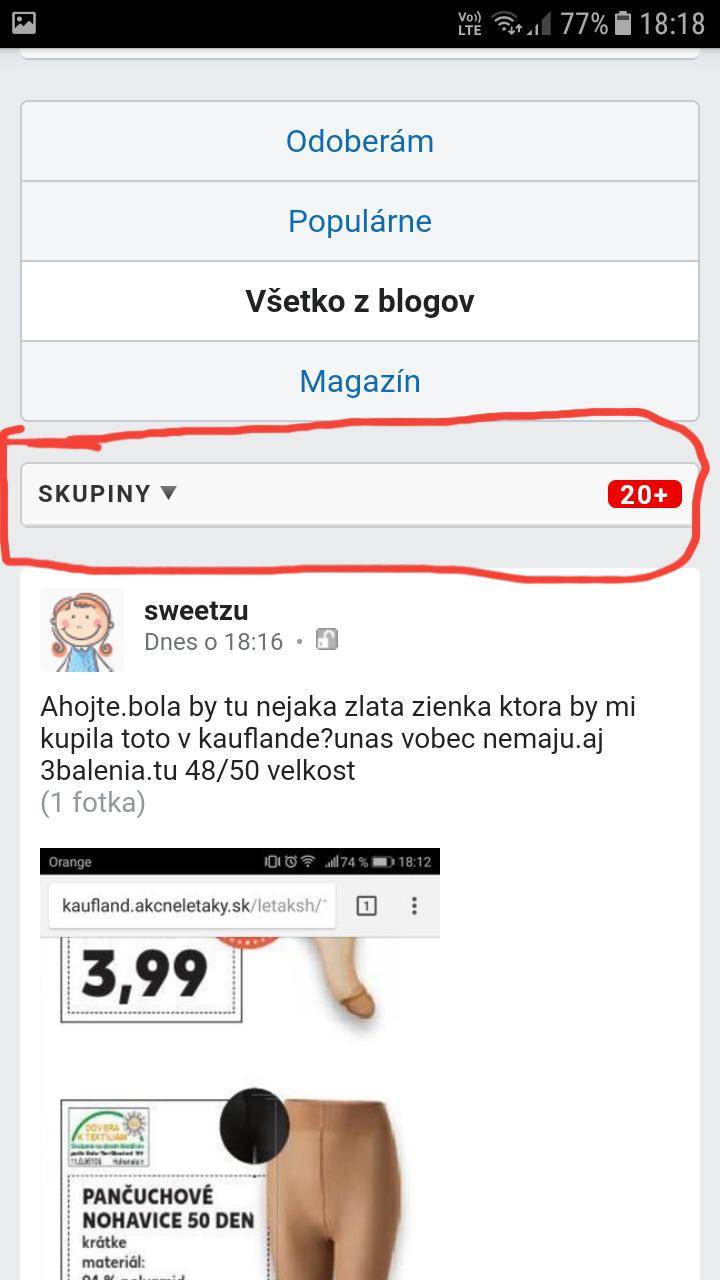Screen dimensions: 720x1280
Task: Open the Odoberám feed
Action: (360, 141)
